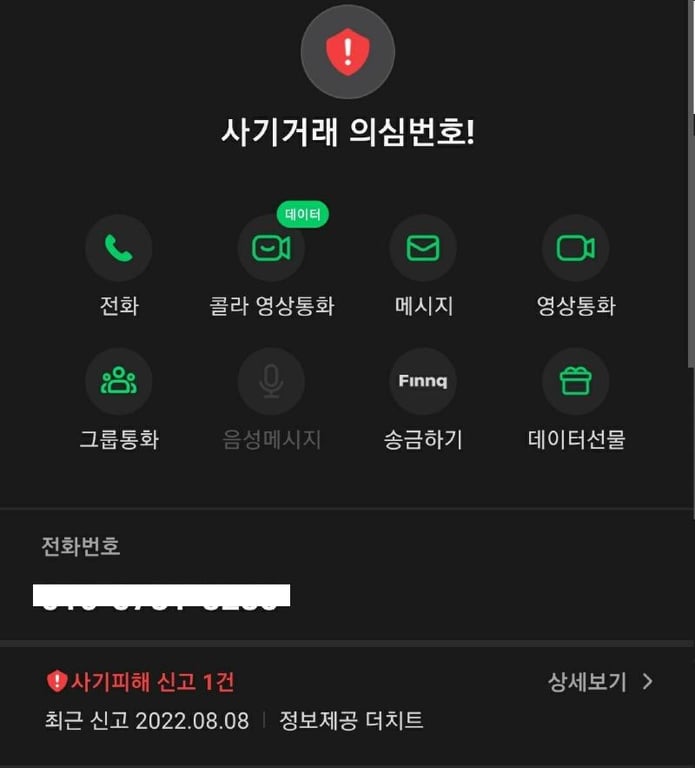
Task: Select the 데이터선물 gift icon
Action: (x=575, y=381)
